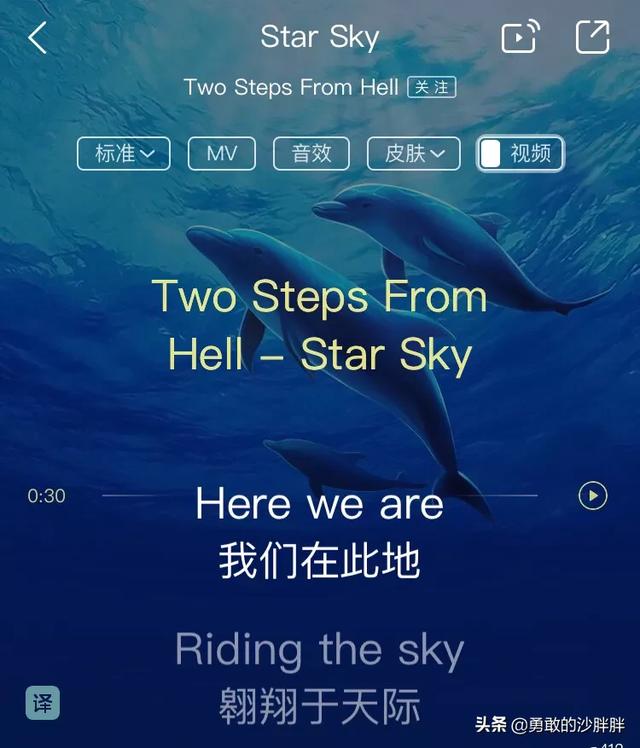Toggle lyric translation with 译 button

tap(42, 703)
